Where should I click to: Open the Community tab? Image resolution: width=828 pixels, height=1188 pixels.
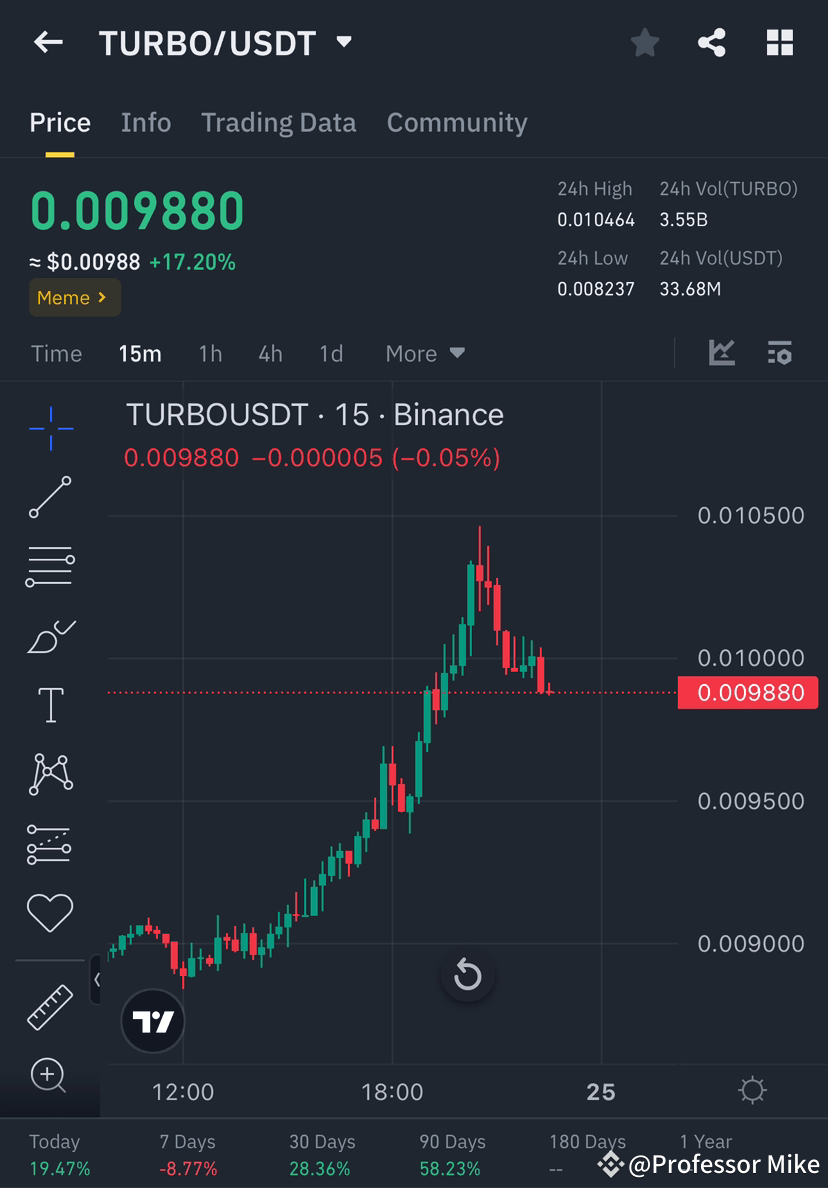click(457, 122)
